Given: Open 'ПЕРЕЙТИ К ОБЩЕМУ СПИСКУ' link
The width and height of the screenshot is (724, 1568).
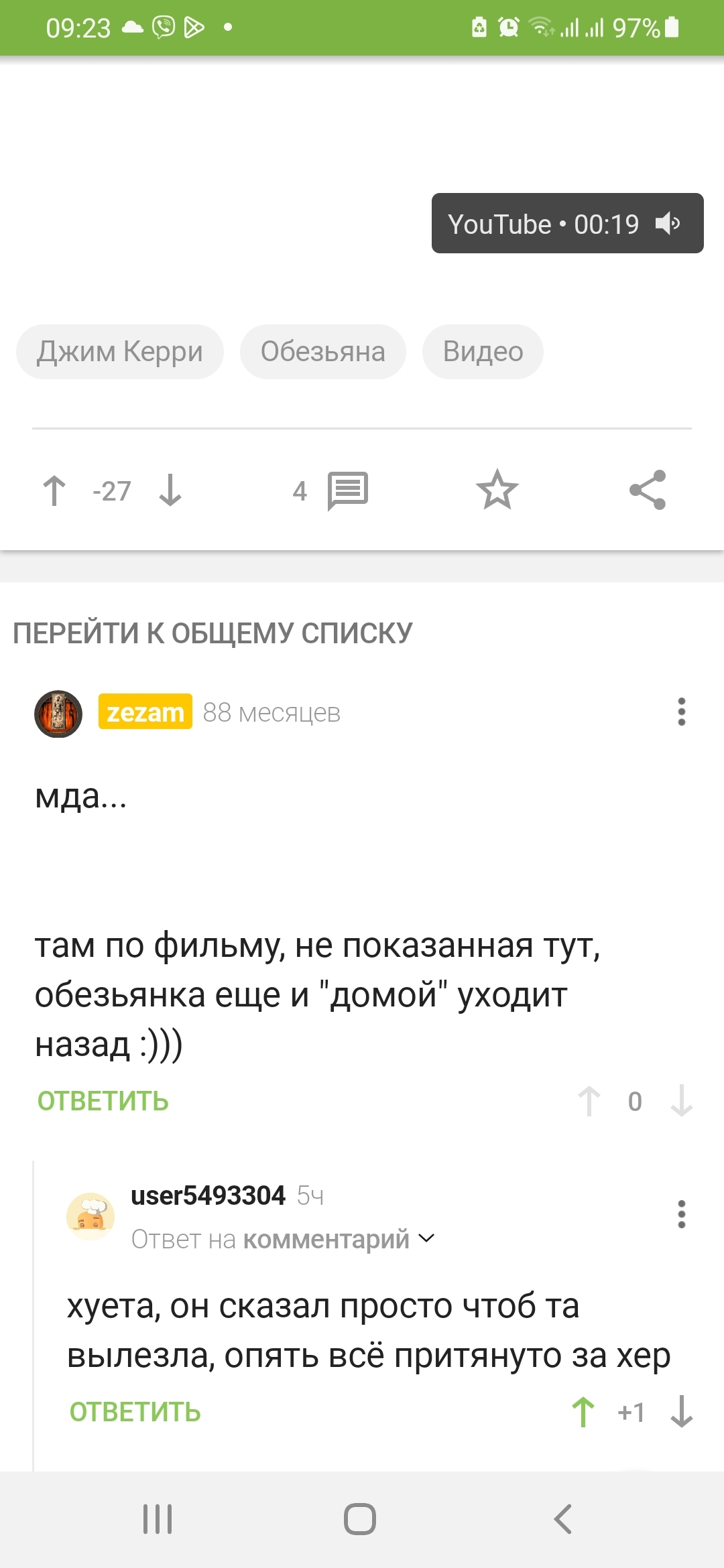Looking at the screenshot, I should tap(213, 631).
